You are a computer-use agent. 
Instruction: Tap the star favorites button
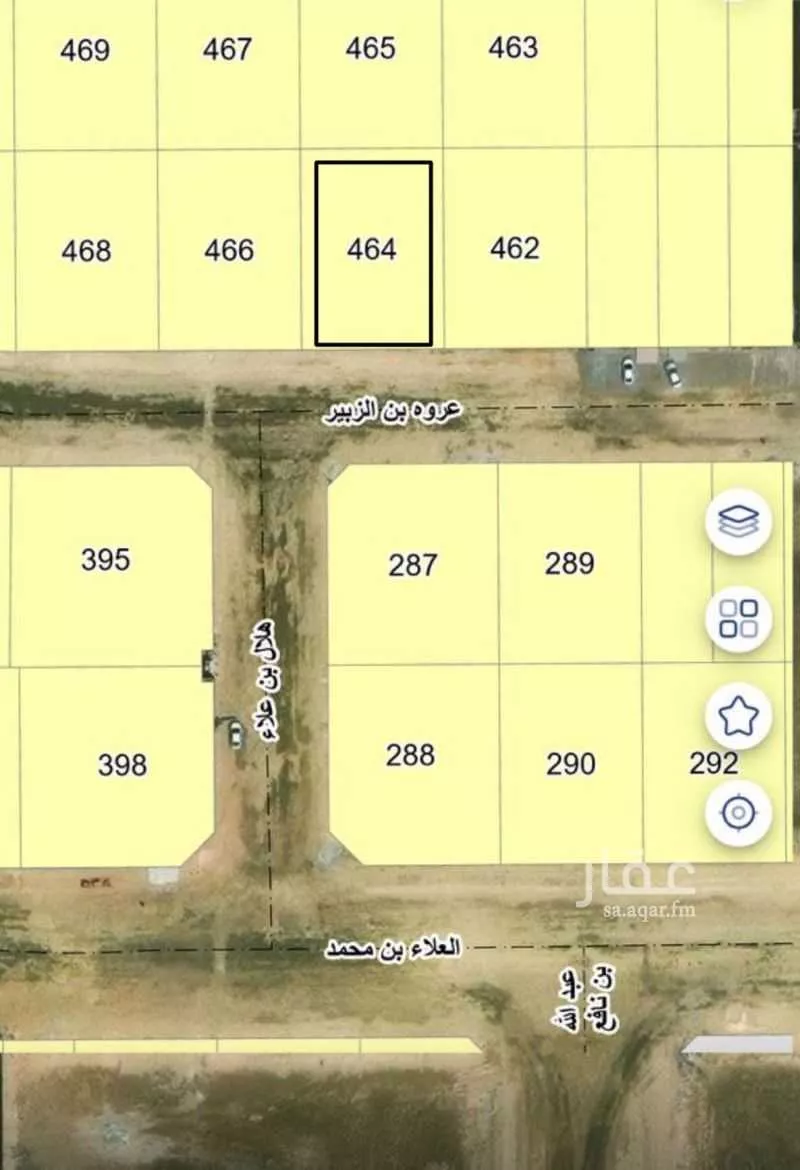point(738,716)
